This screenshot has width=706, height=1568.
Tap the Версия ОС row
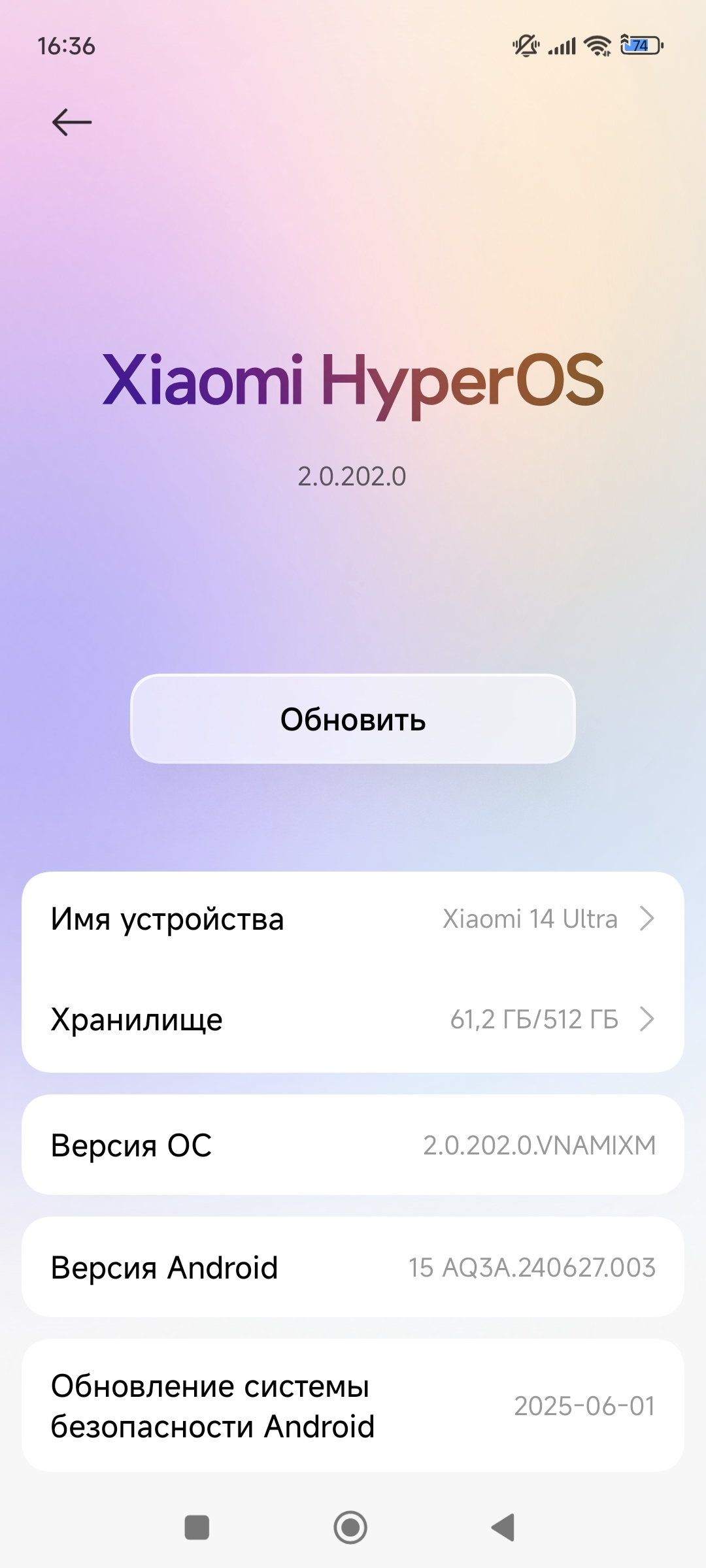click(x=353, y=1145)
